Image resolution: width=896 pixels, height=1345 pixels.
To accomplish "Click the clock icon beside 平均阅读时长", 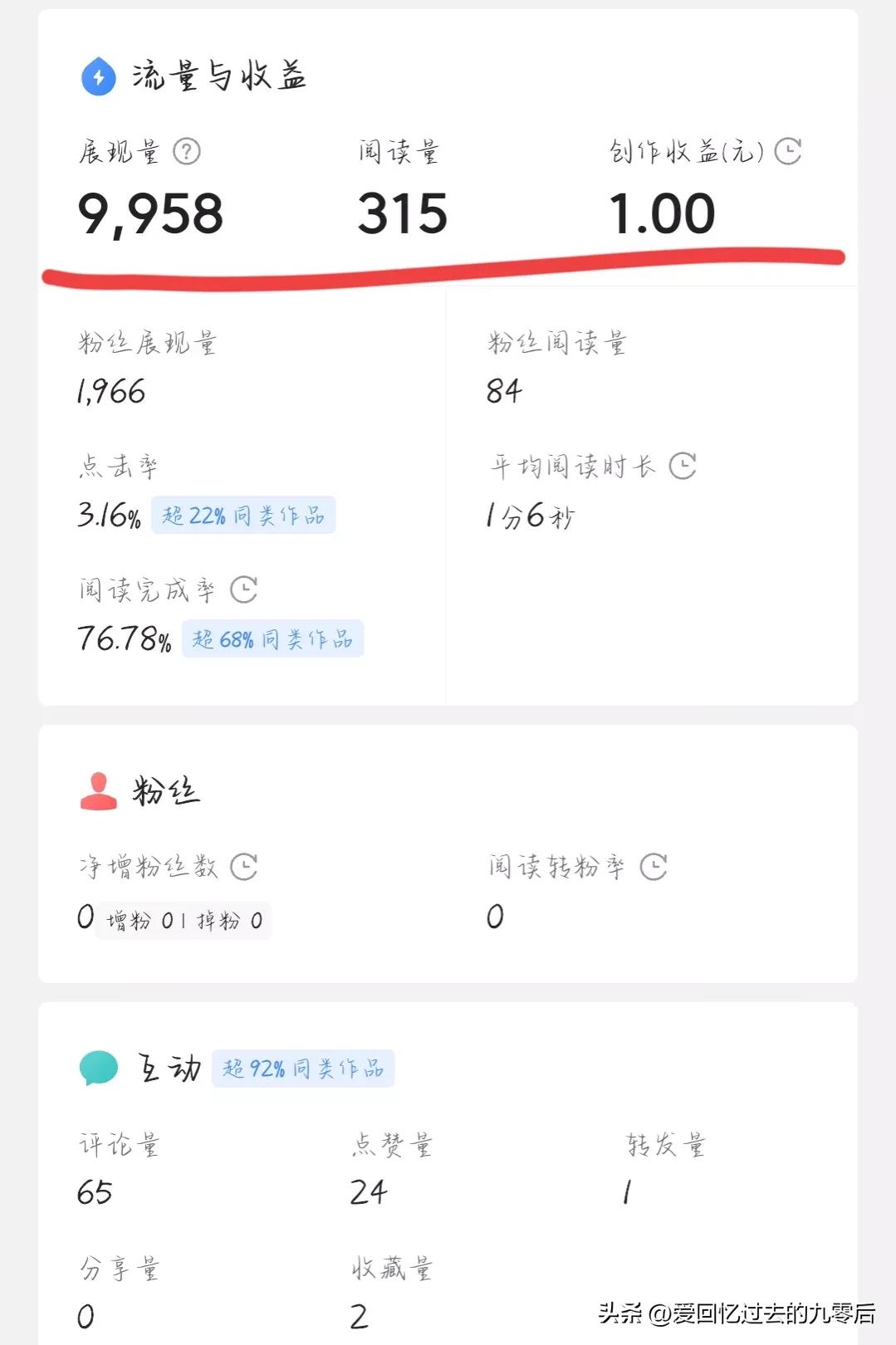I will coord(683,466).
